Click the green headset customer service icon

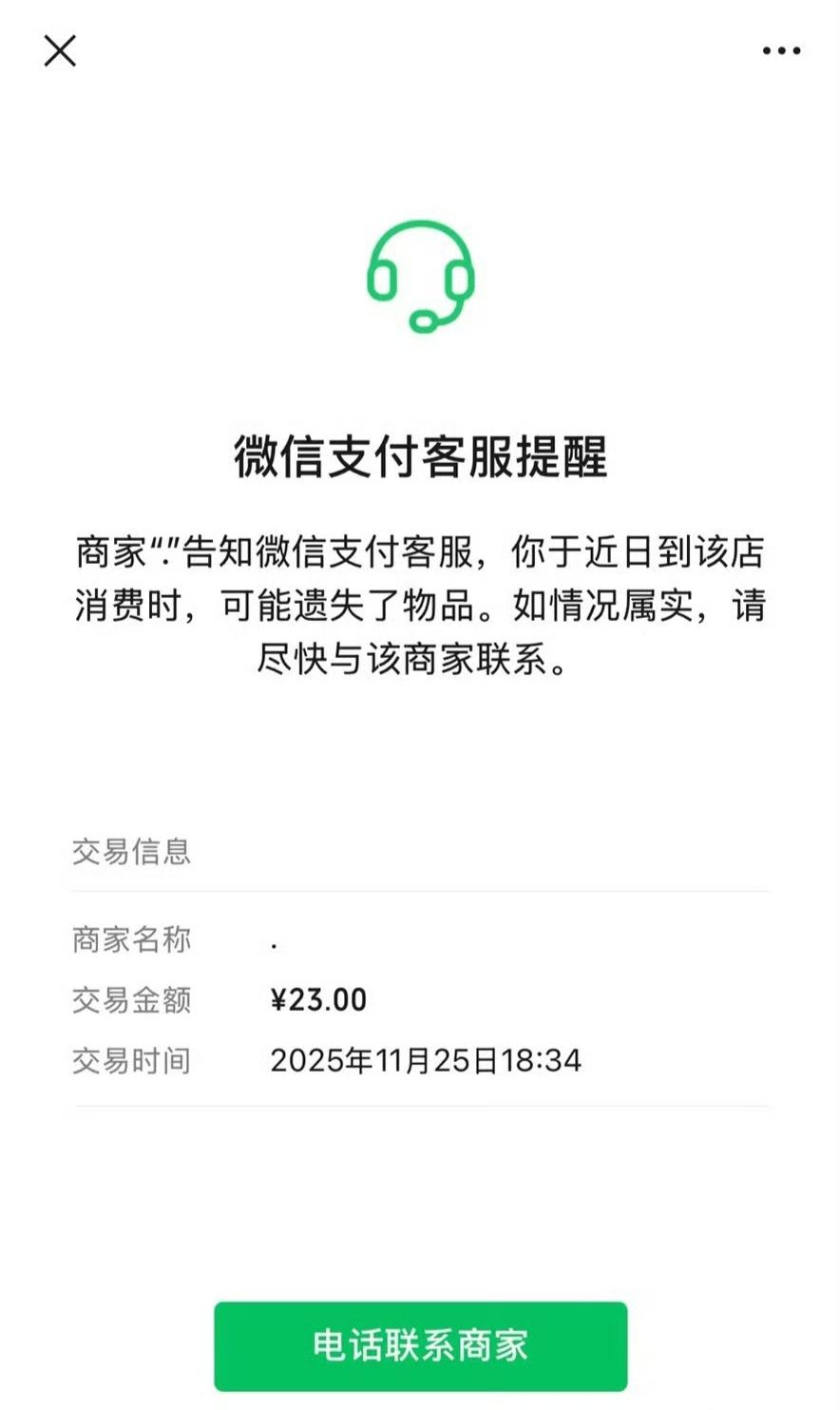(420, 276)
